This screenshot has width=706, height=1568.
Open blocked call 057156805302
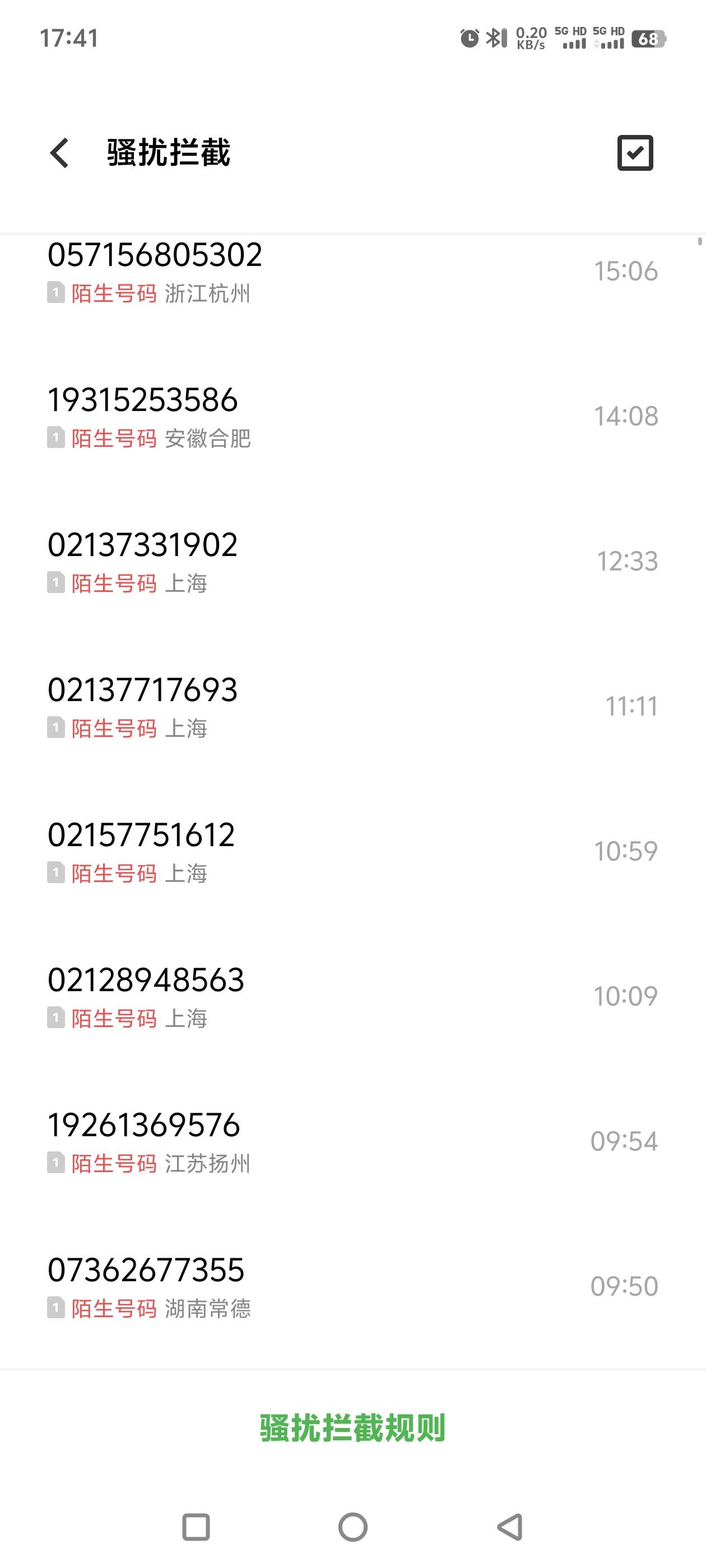click(x=352, y=272)
